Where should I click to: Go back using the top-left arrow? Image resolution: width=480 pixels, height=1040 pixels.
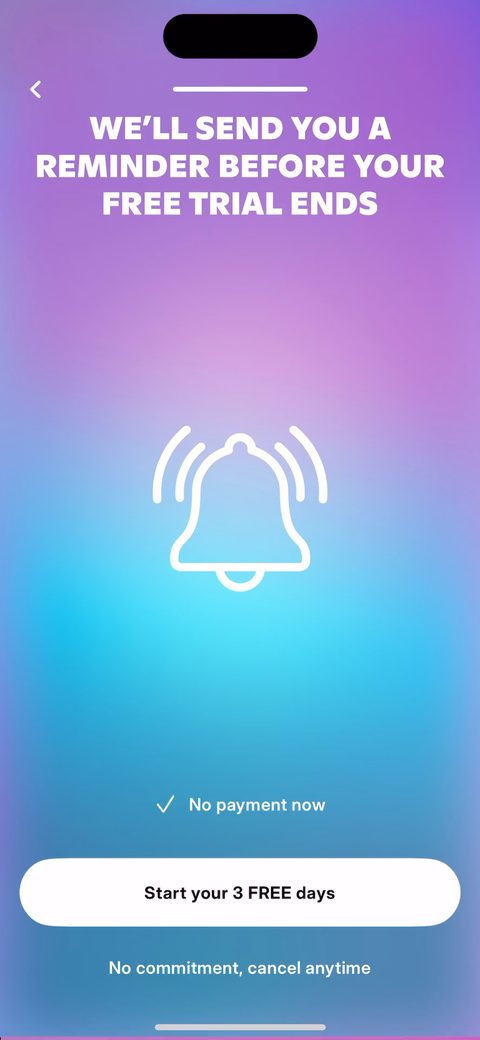36,90
